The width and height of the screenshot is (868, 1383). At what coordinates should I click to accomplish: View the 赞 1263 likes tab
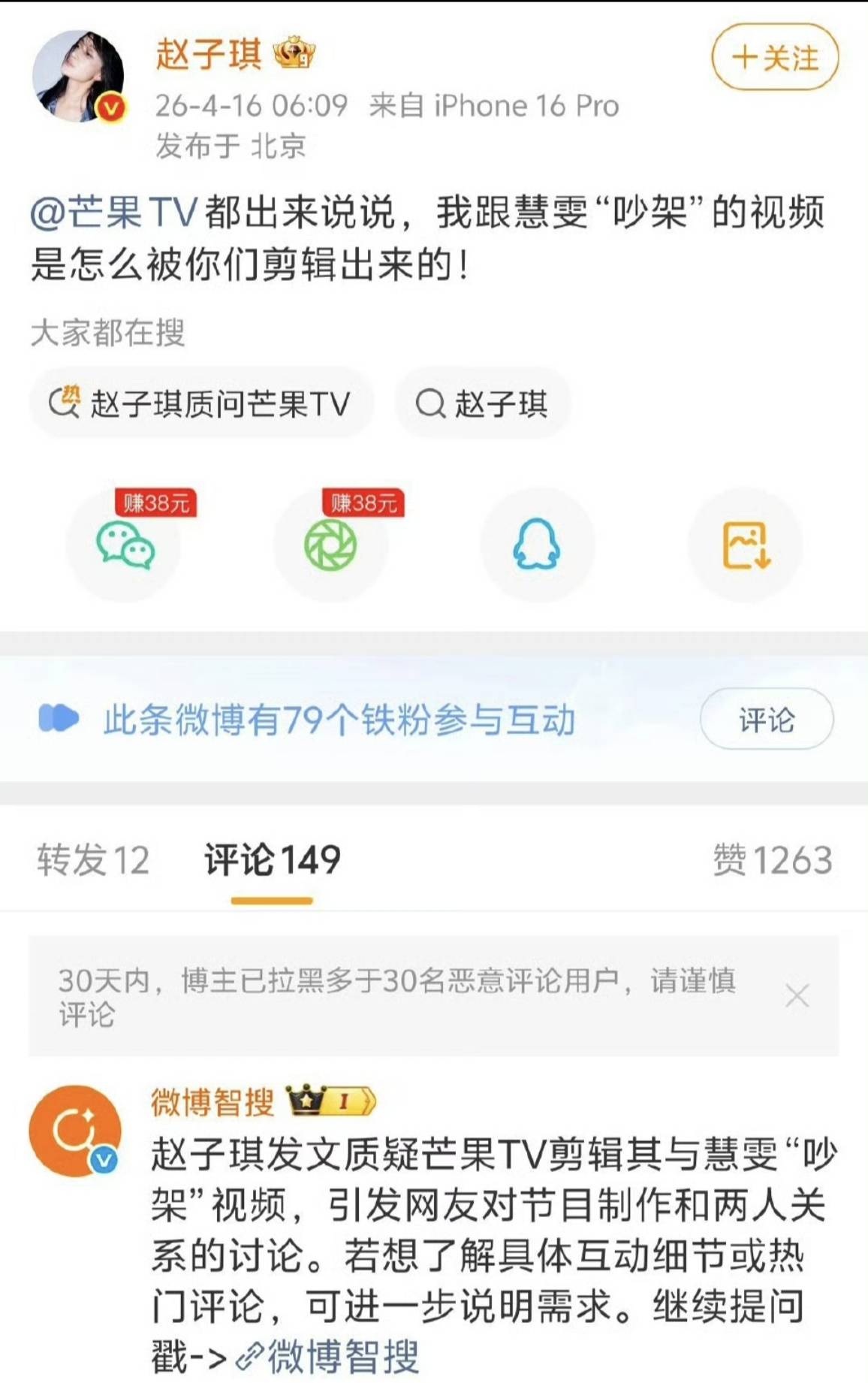773,860
